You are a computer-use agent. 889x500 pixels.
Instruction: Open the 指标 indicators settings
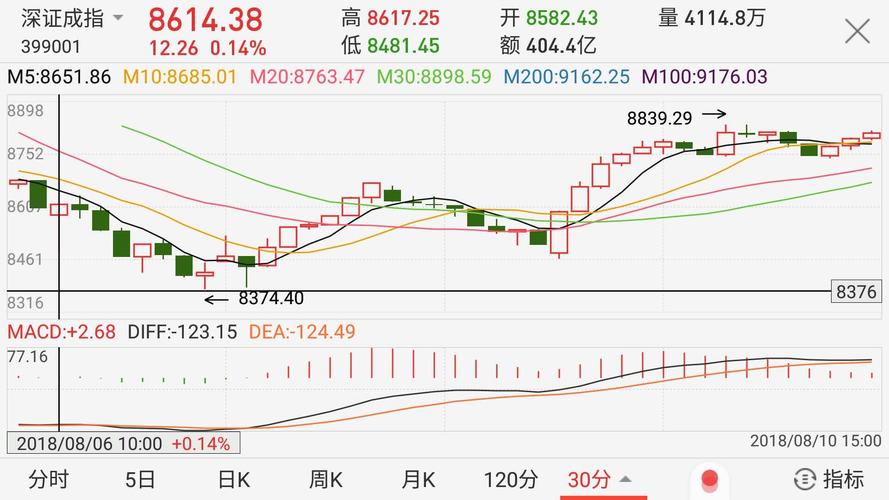(828, 479)
